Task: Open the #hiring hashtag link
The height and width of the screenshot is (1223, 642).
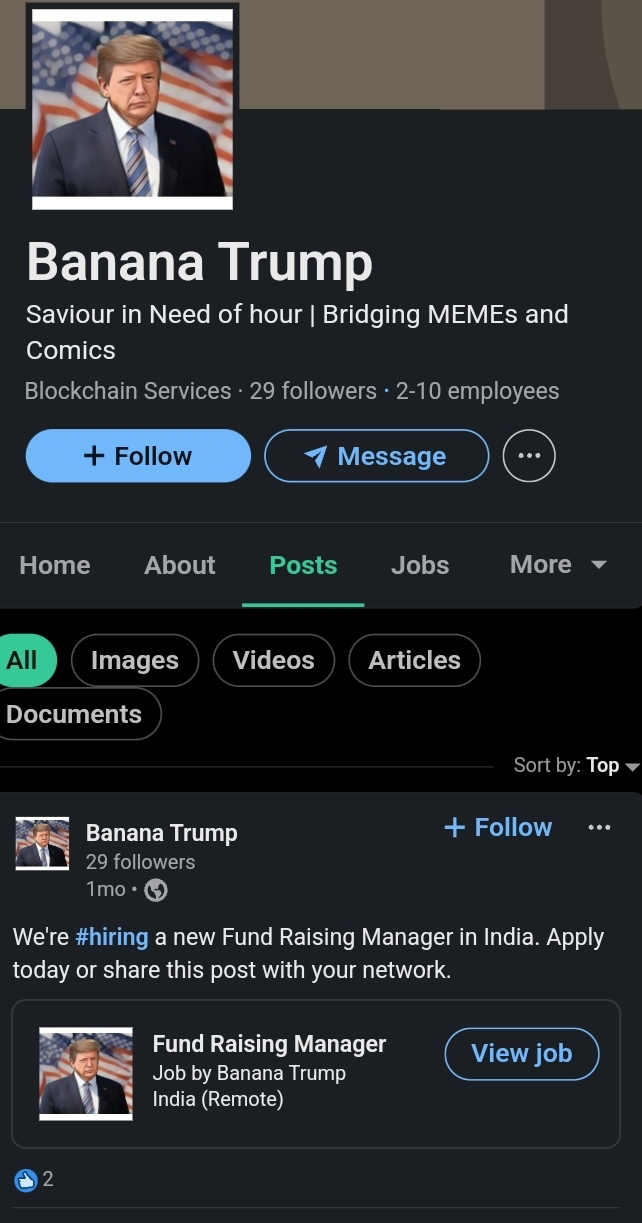Action: tap(111, 937)
